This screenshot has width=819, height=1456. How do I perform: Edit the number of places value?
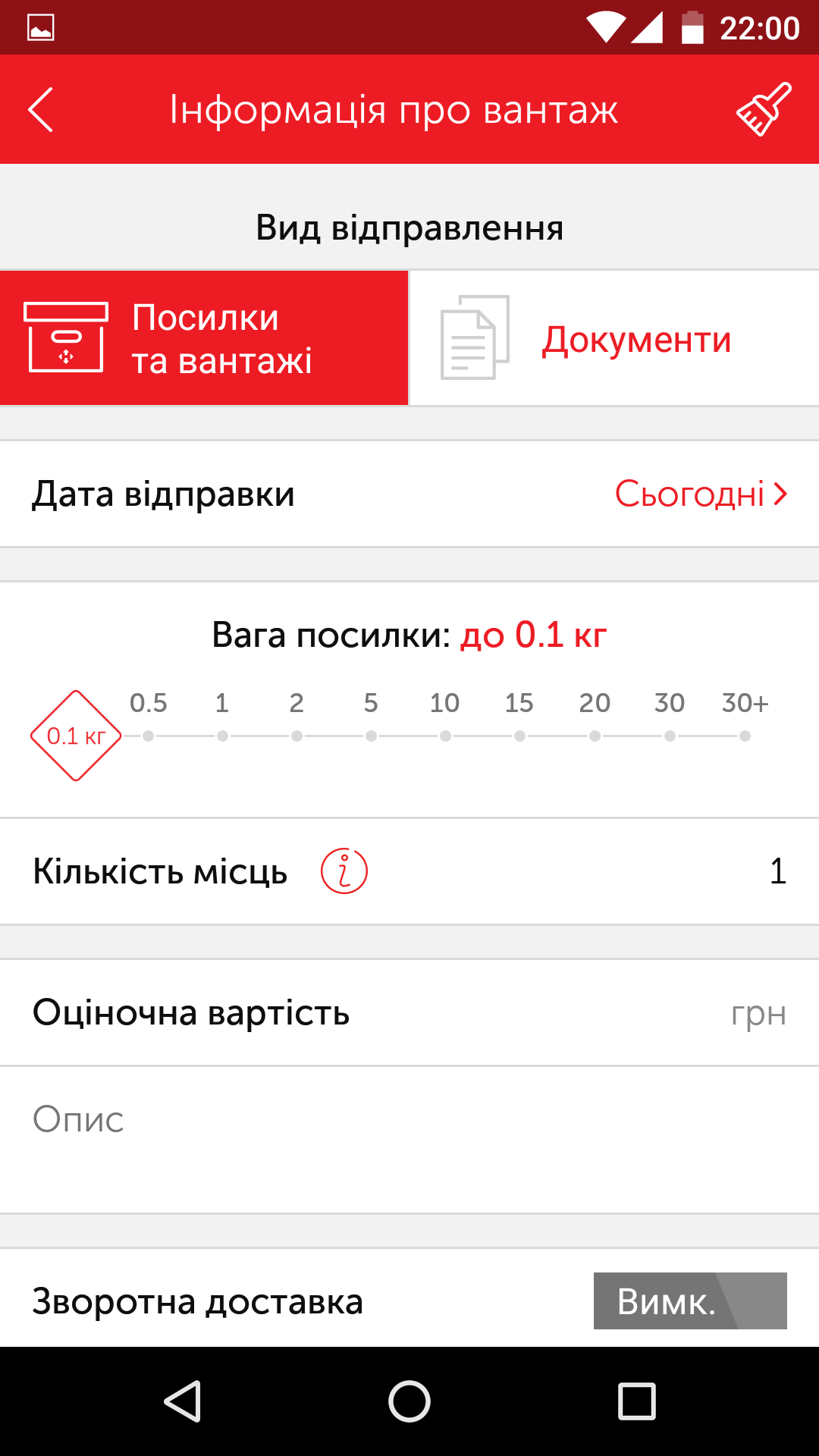[777, 871]
